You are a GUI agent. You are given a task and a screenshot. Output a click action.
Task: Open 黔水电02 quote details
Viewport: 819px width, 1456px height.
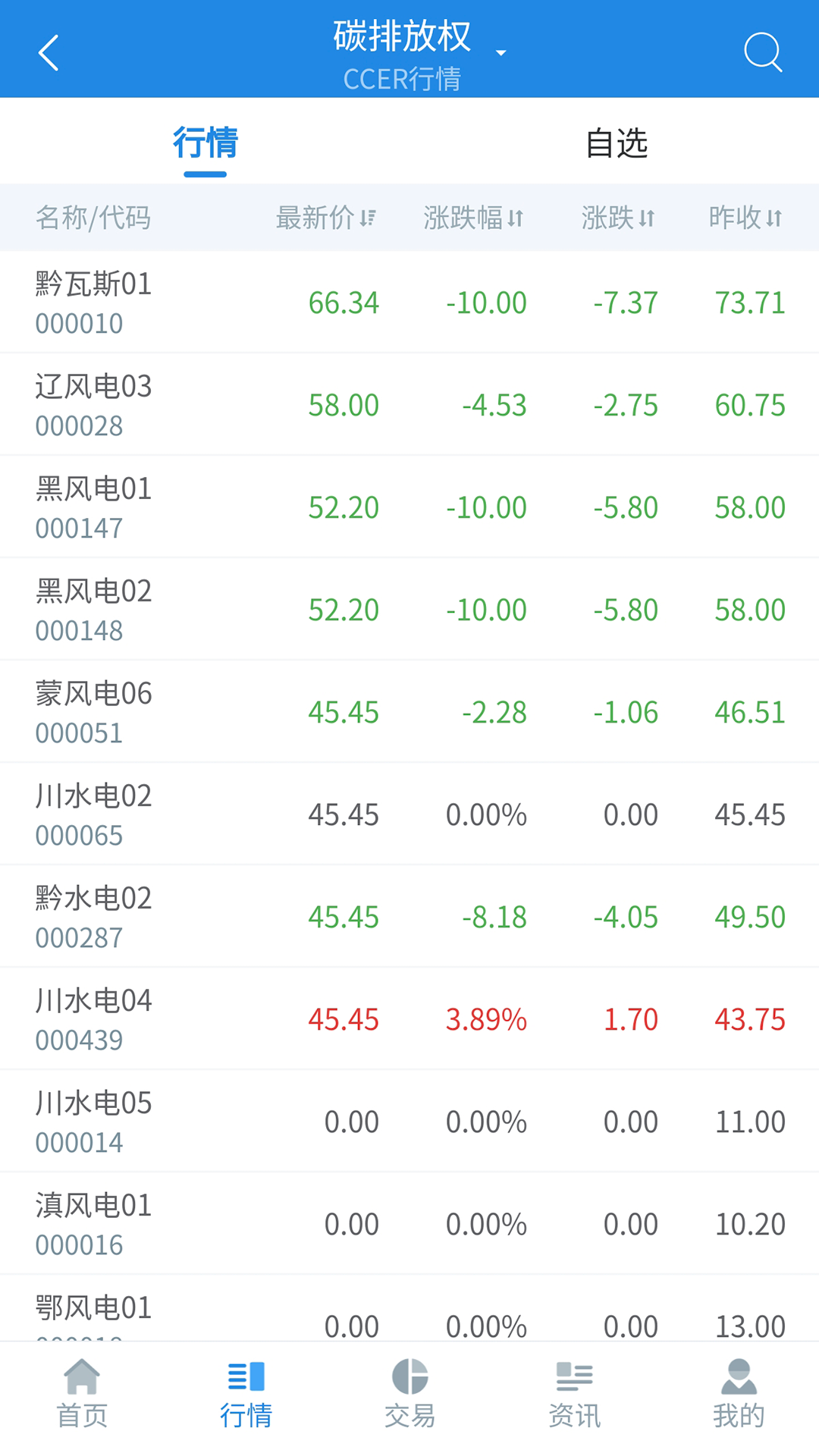[409, 917]
